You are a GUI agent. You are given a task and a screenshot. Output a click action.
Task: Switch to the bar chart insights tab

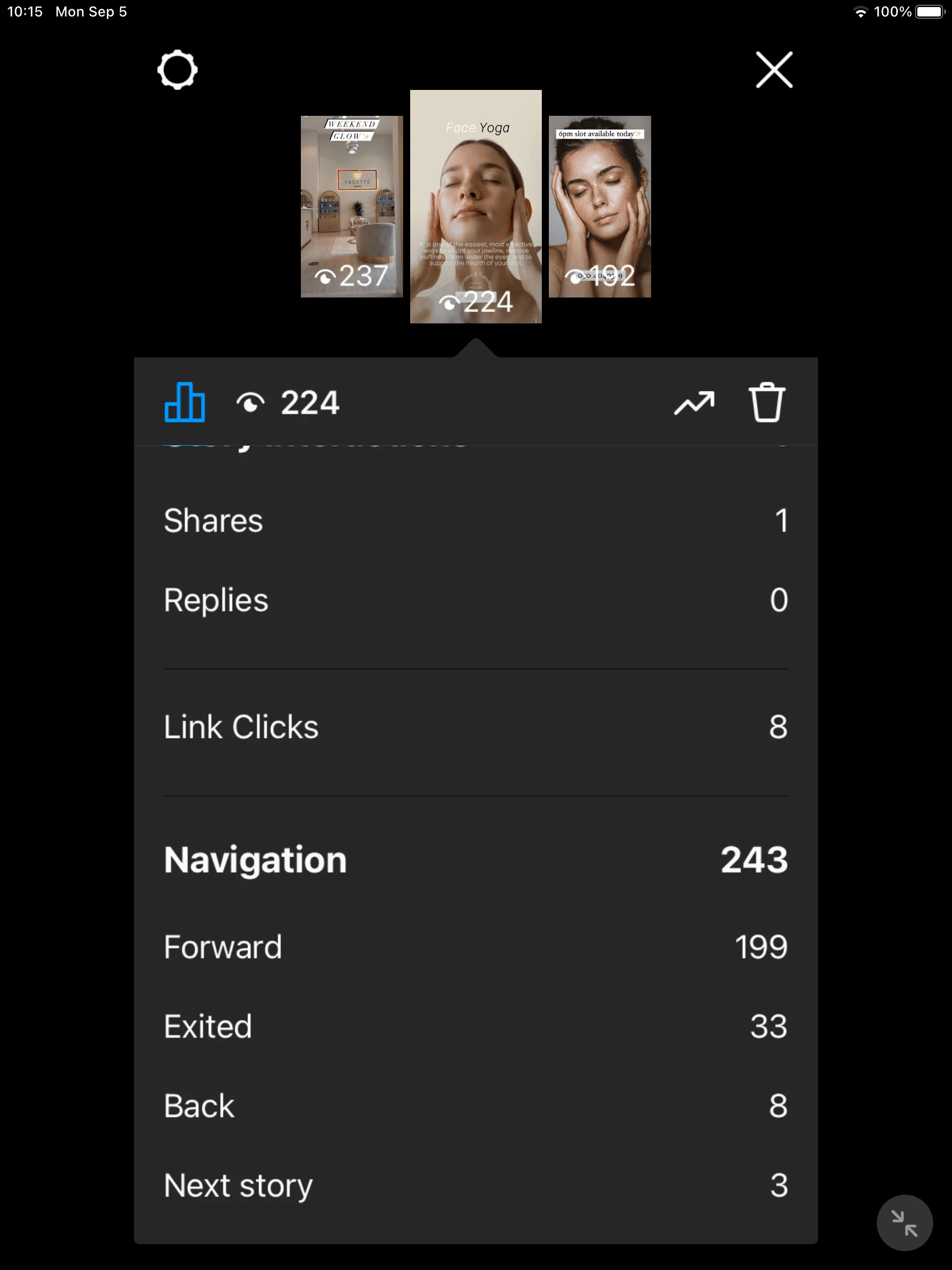185,403
